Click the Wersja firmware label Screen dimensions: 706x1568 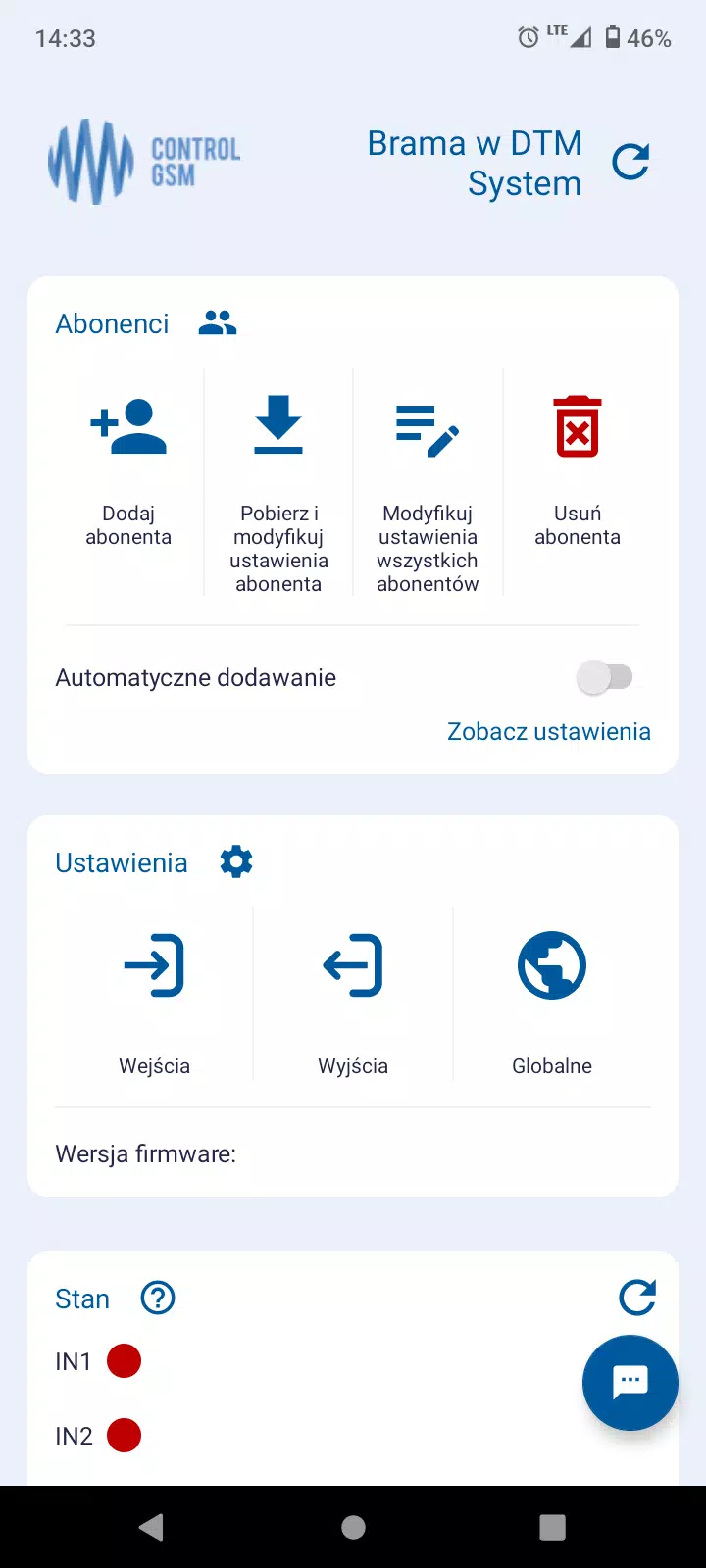tap(145, 1154)
